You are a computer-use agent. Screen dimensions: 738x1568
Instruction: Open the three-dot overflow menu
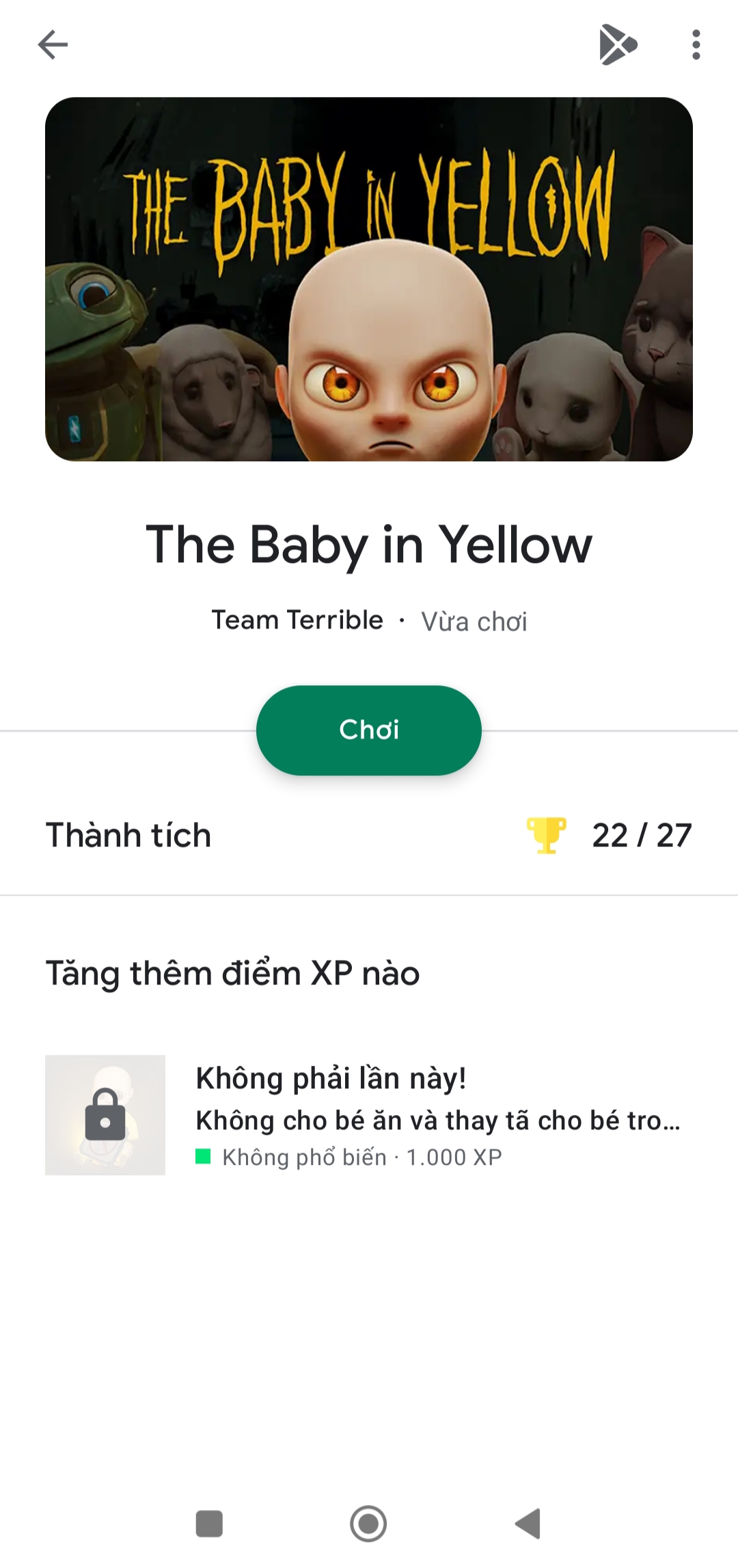696,45
